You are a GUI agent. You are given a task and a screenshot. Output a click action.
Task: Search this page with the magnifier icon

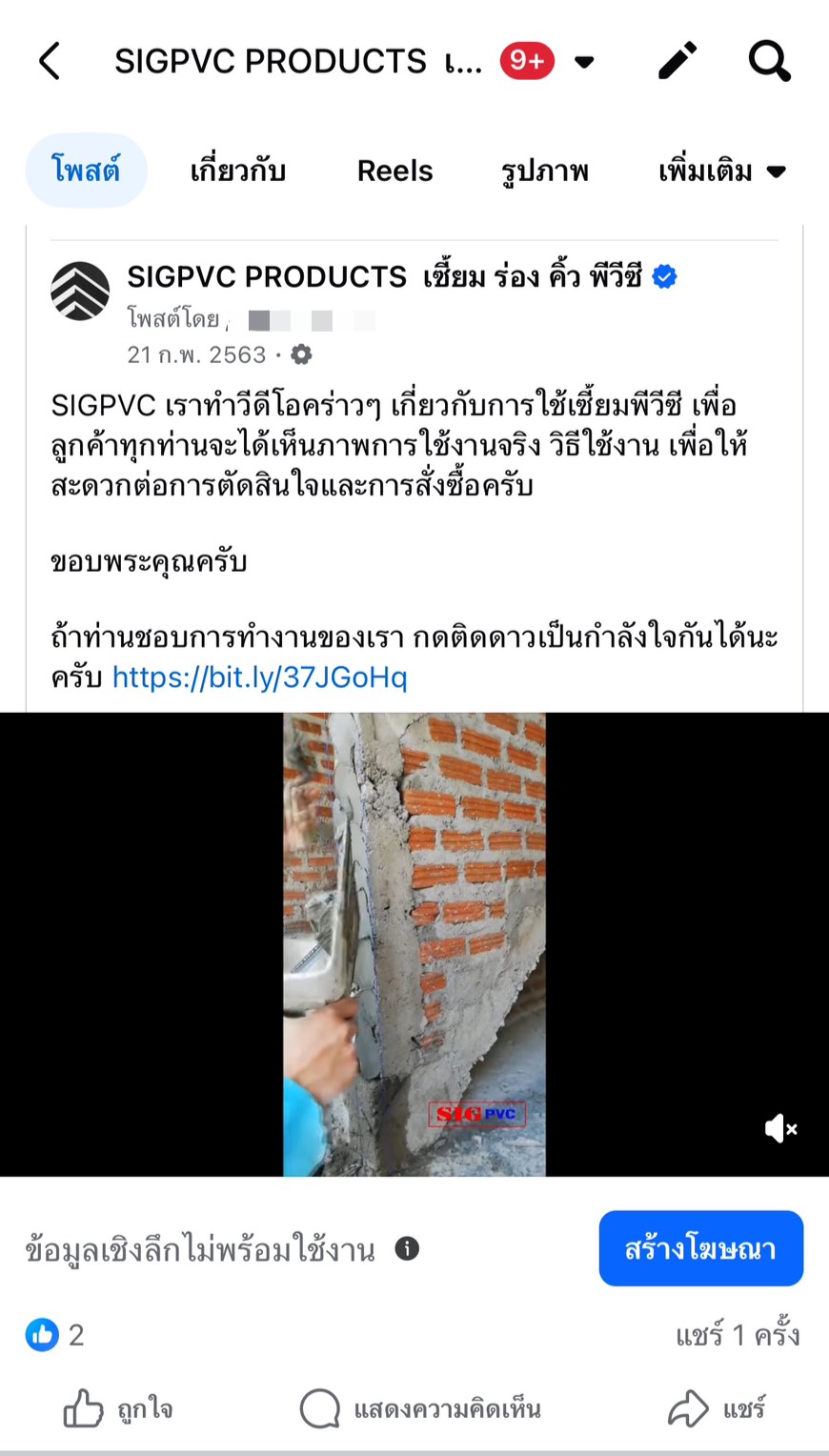769,62
